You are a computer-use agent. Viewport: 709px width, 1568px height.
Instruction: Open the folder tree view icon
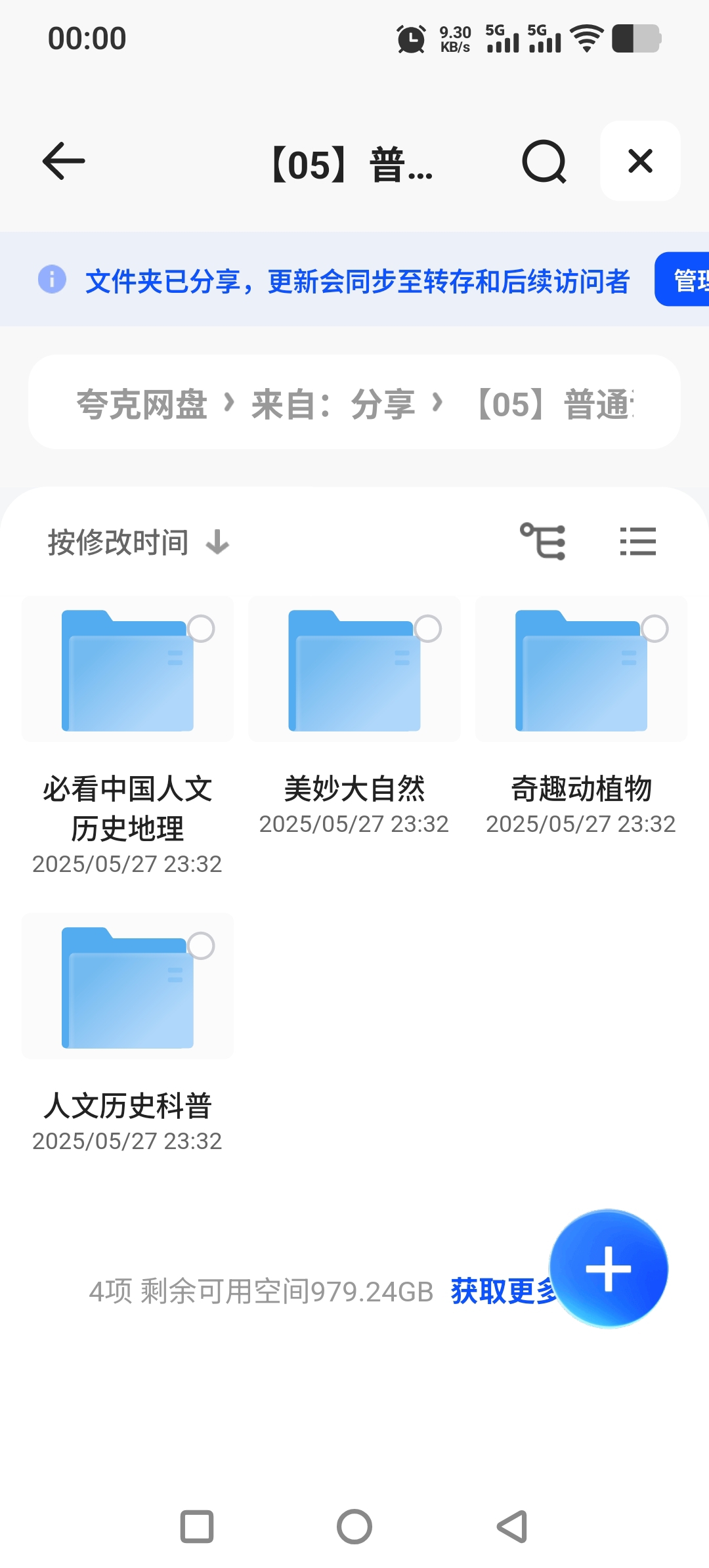543,542
